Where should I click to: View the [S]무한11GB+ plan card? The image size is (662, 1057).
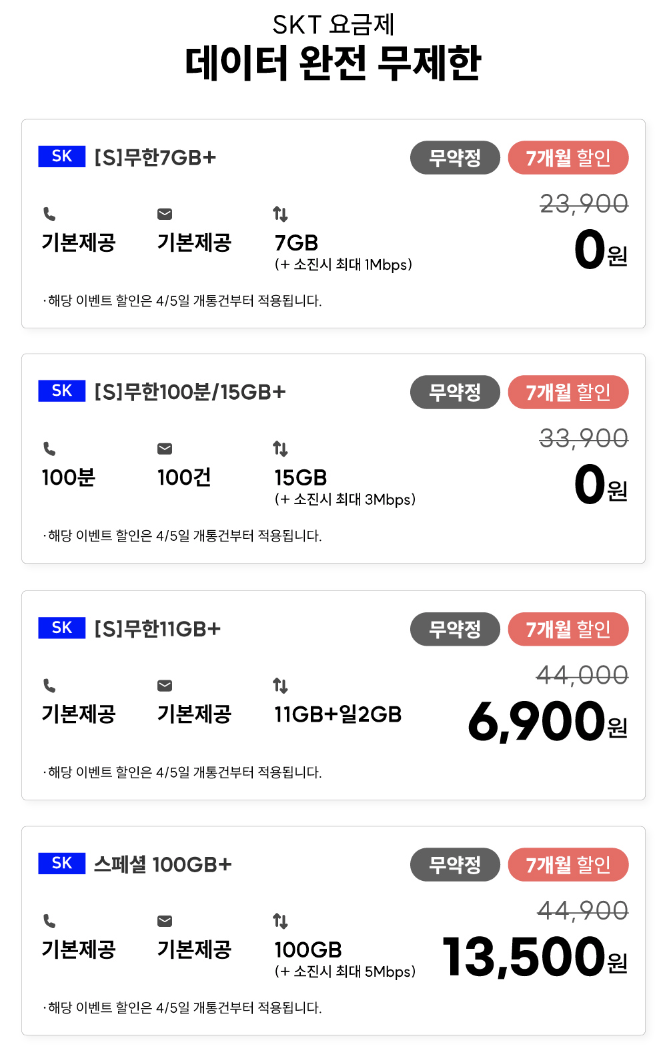[333, 695]
